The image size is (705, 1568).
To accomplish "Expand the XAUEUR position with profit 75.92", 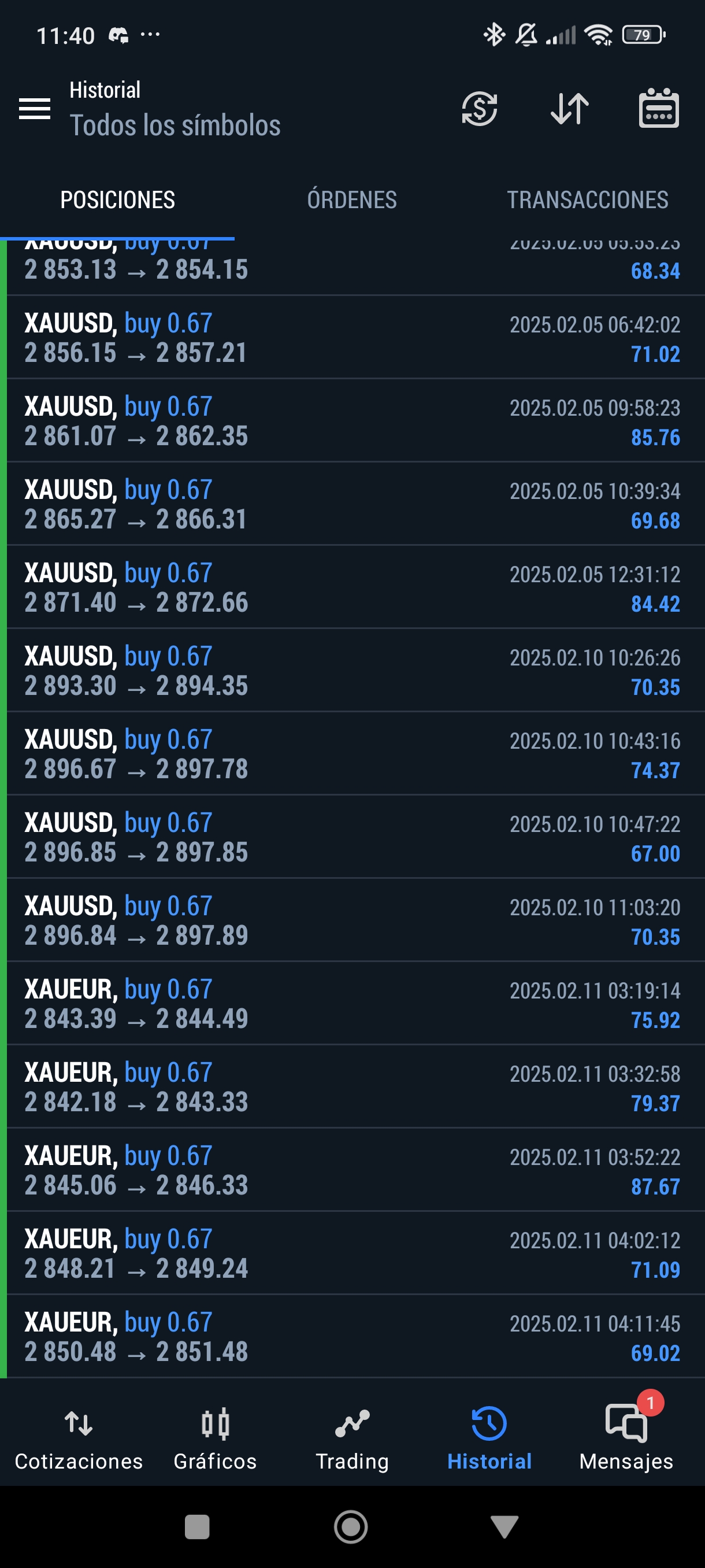I will [x=351, y=1004].
